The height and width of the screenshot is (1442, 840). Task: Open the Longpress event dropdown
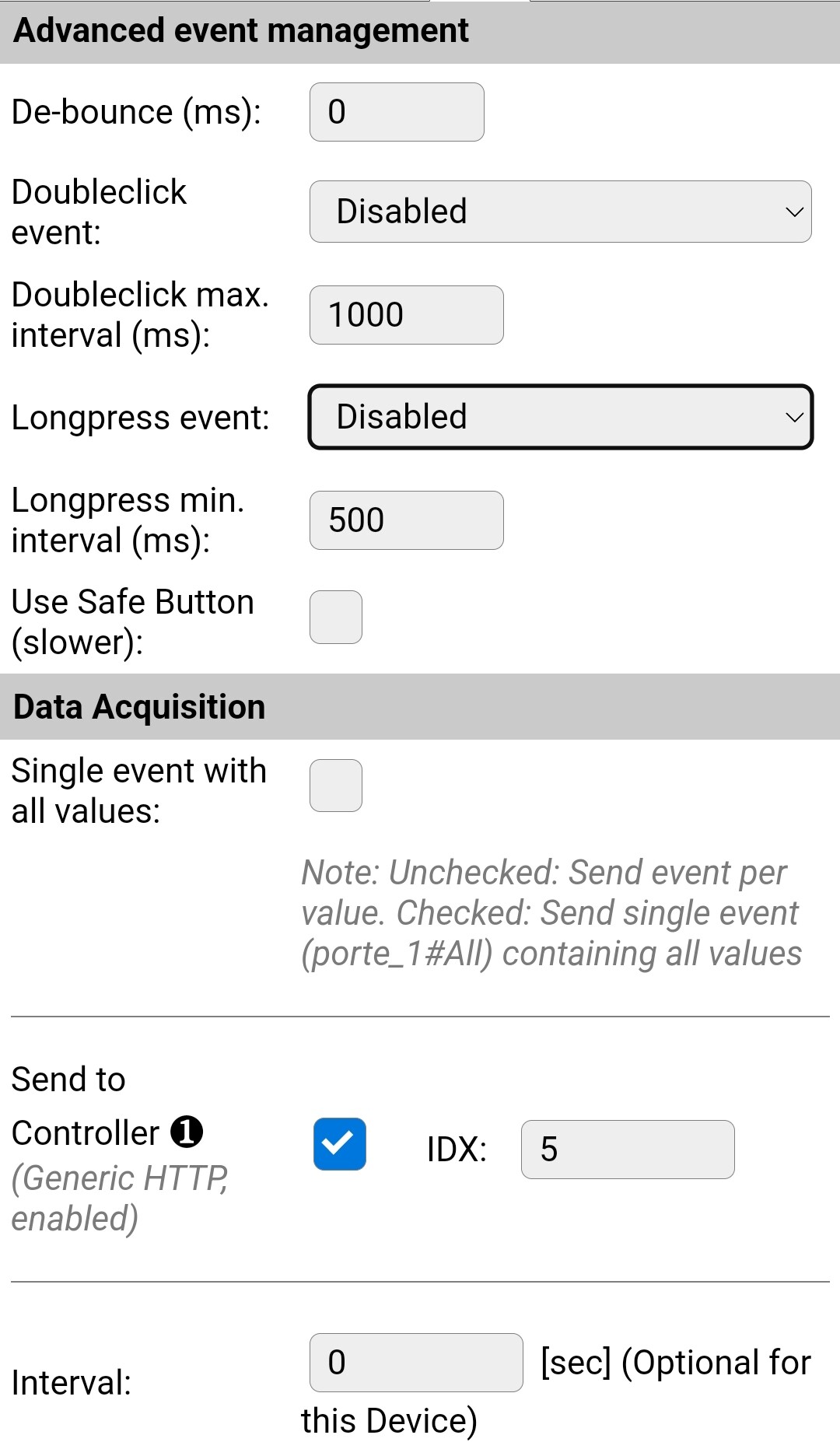tap(560, 417)
